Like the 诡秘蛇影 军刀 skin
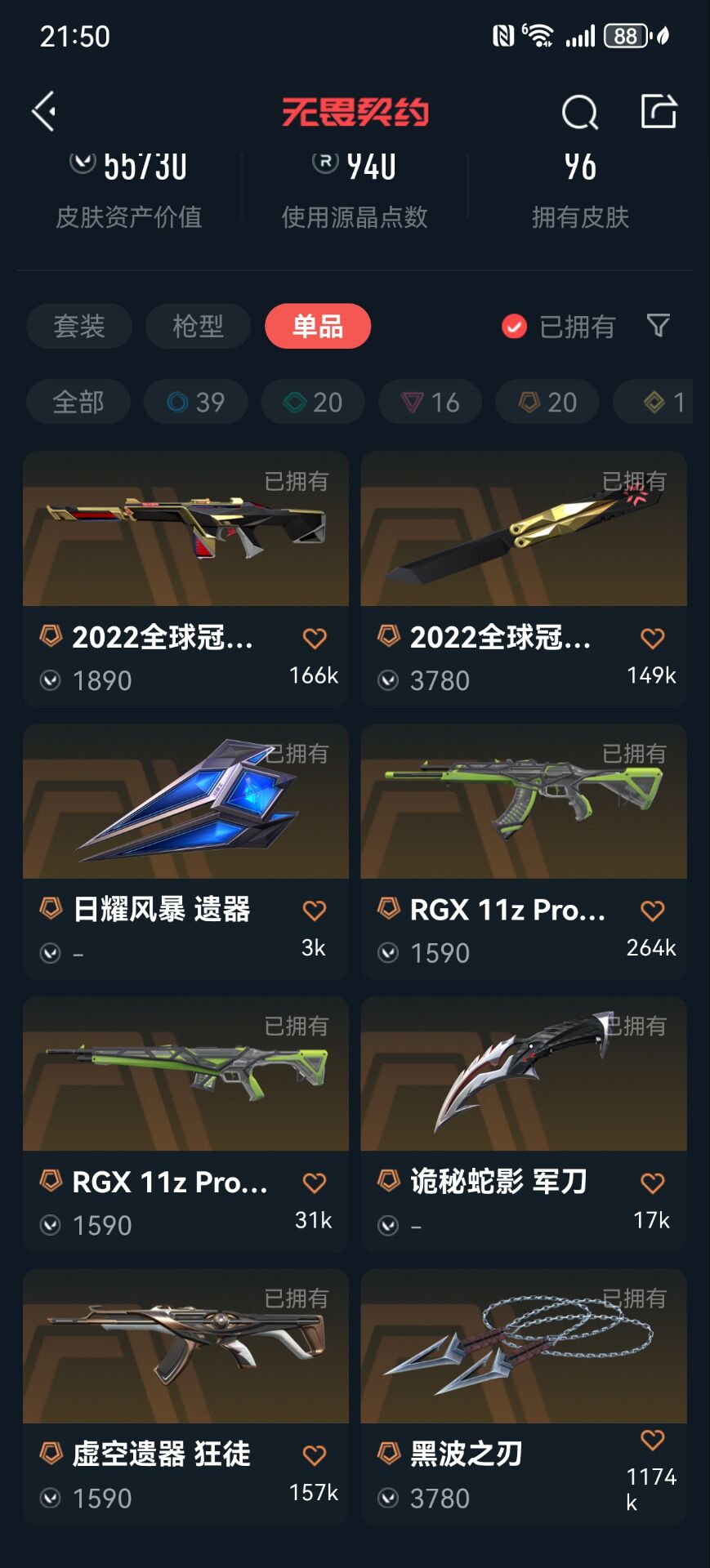The height and width of the screenshot is (1568, 710). [x=652, y=1183]
